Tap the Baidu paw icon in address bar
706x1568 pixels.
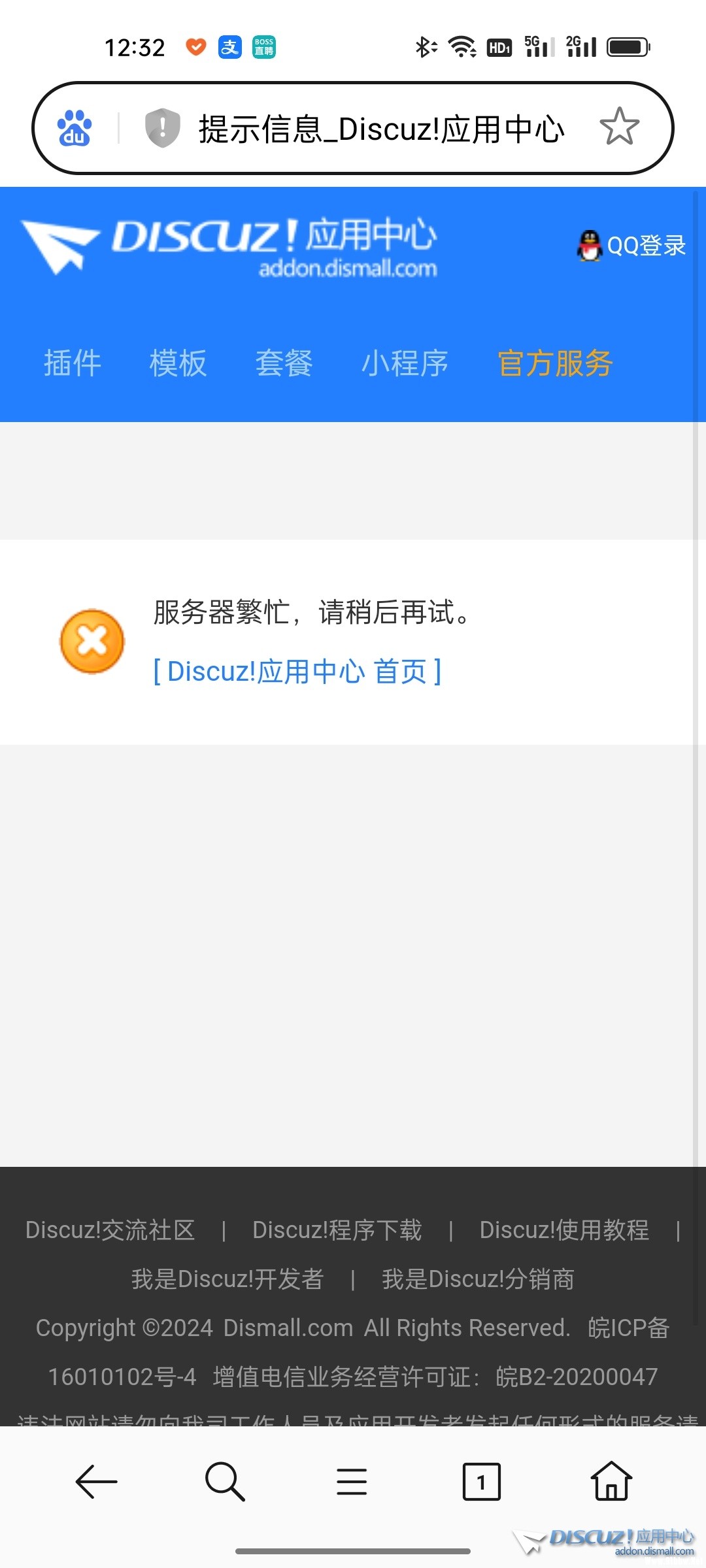[x=75, y=128]
